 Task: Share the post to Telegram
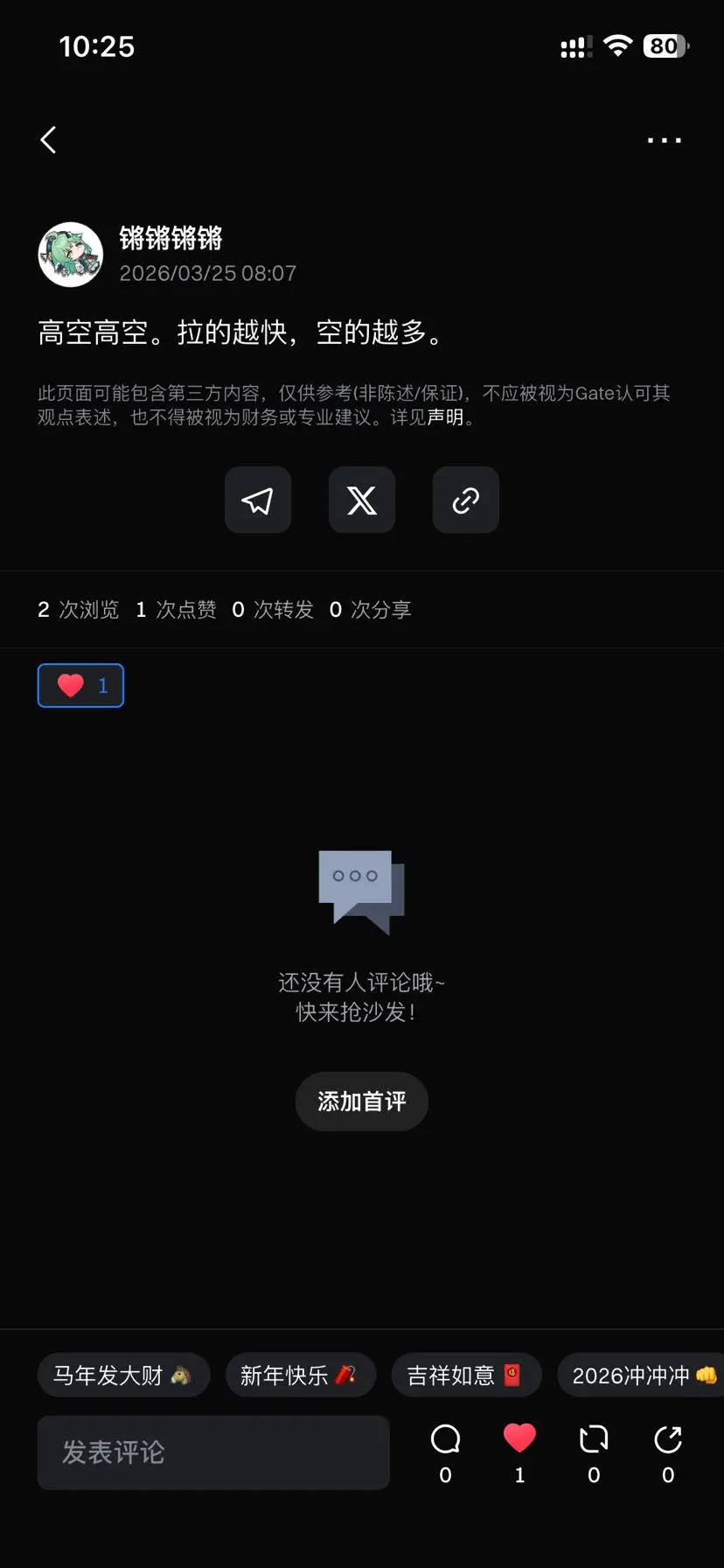257,500
